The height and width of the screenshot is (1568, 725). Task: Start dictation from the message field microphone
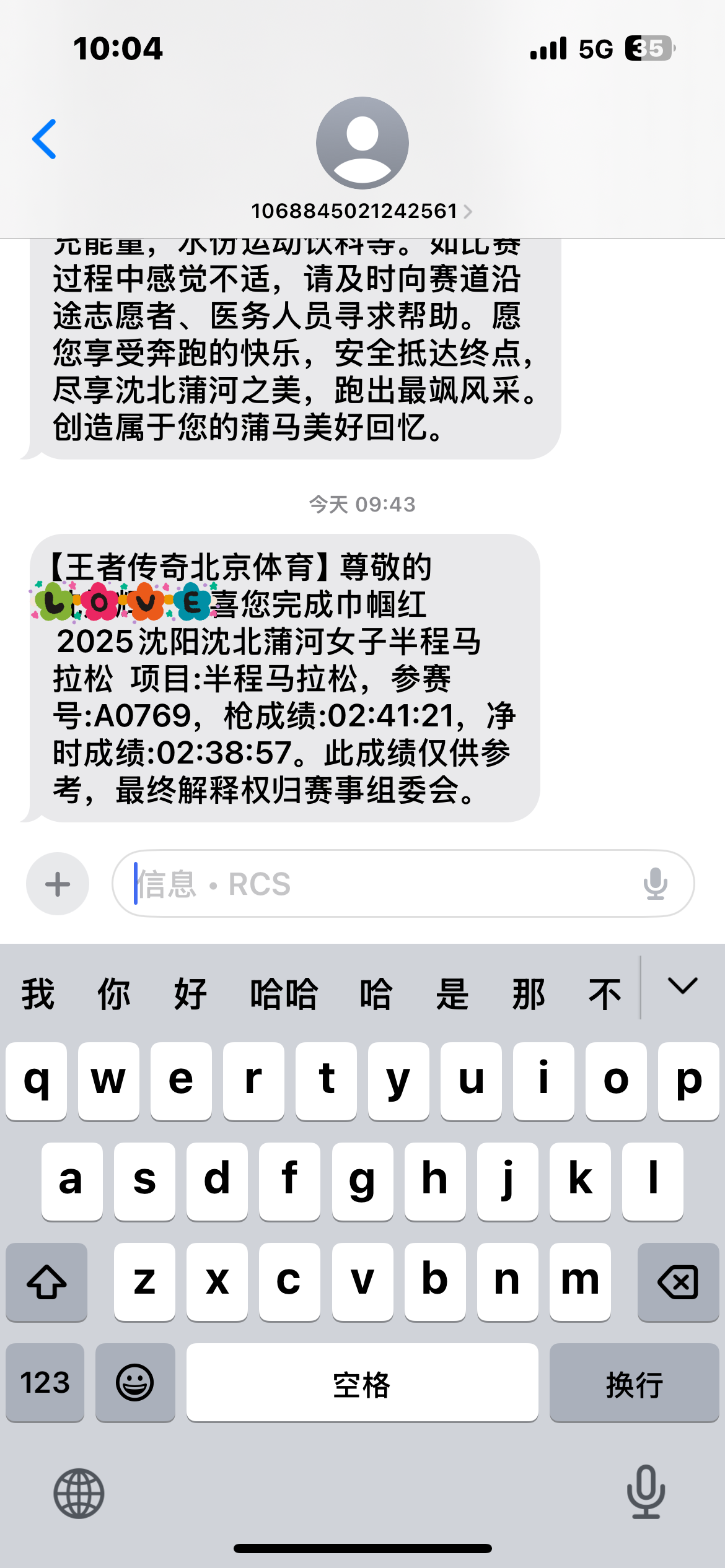655,884
